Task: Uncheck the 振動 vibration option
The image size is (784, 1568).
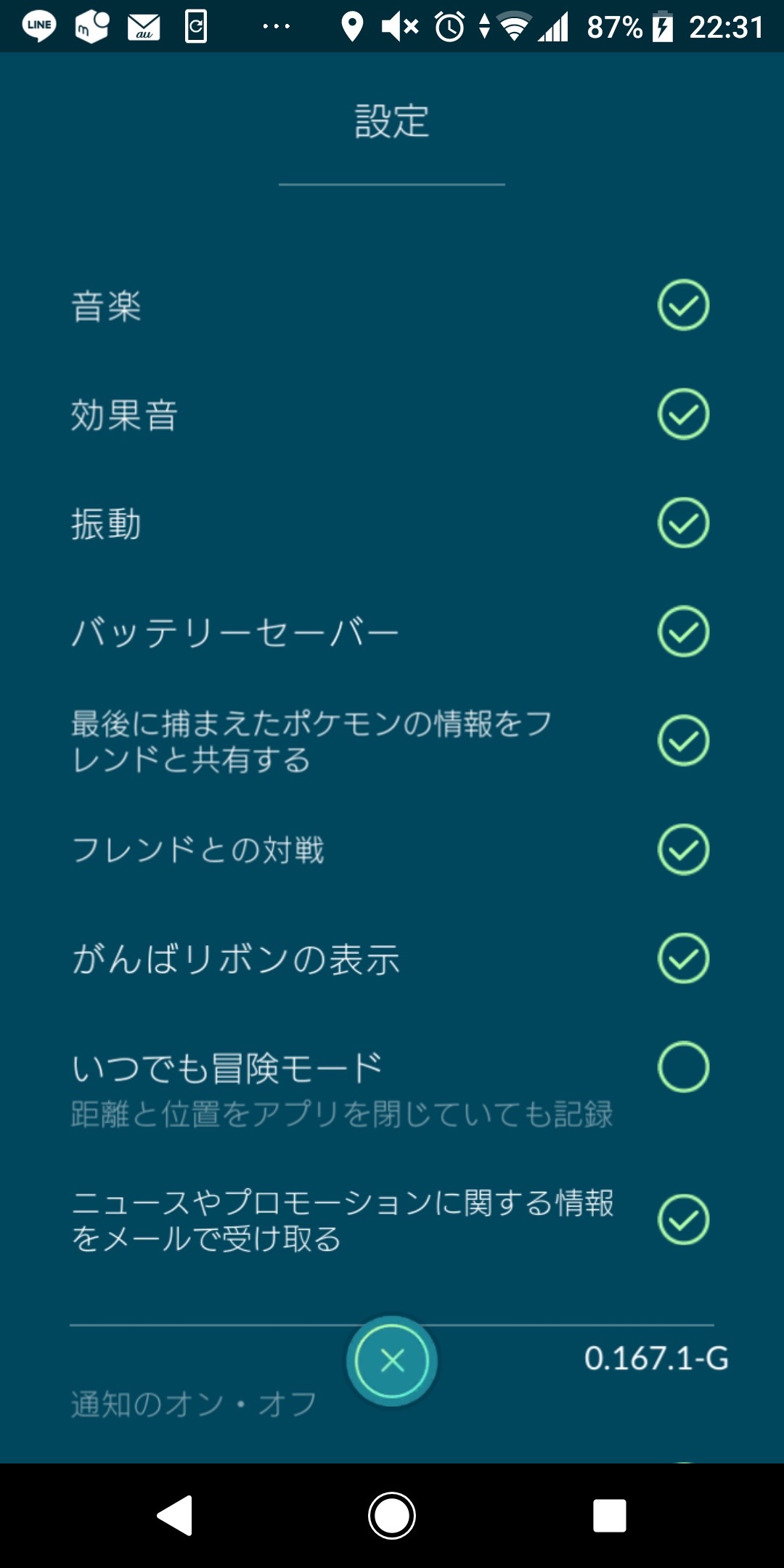Action: click(683, 523)
